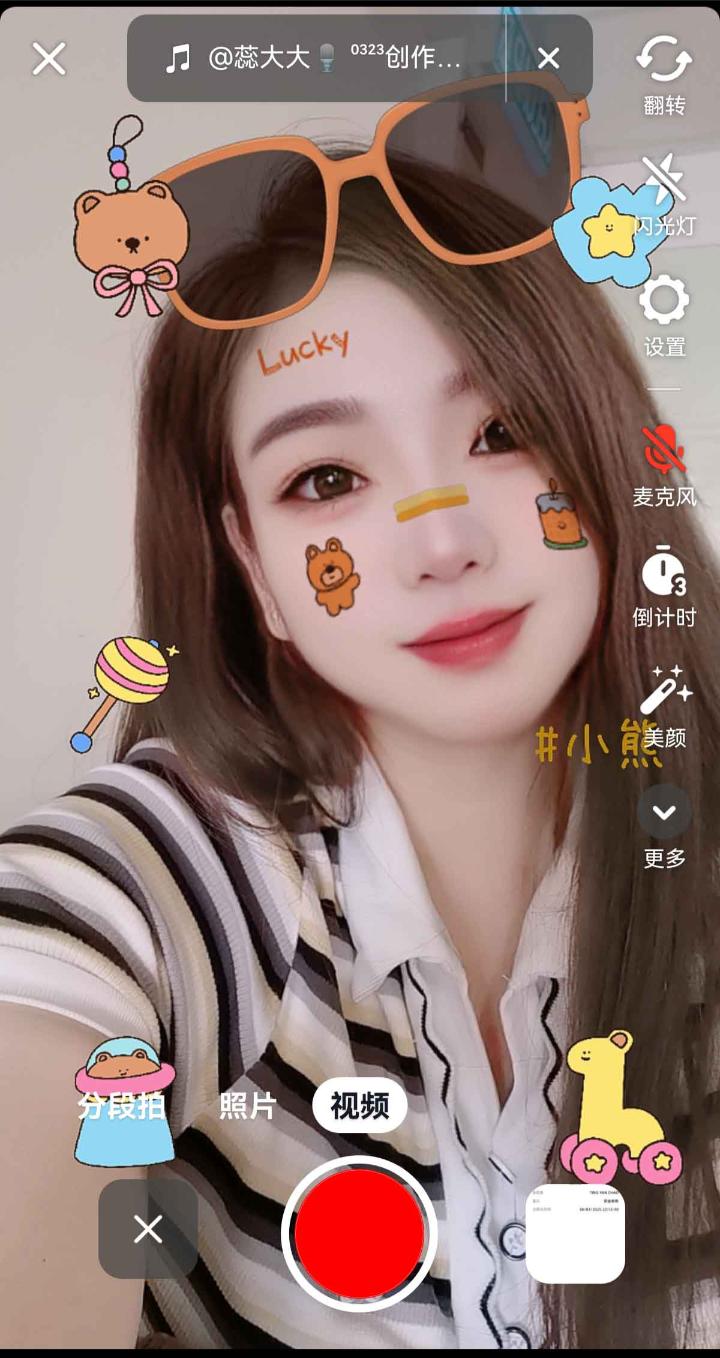Remove the selected music track
Viewport: 720px width, 1358px height.
tap(548, 59)
